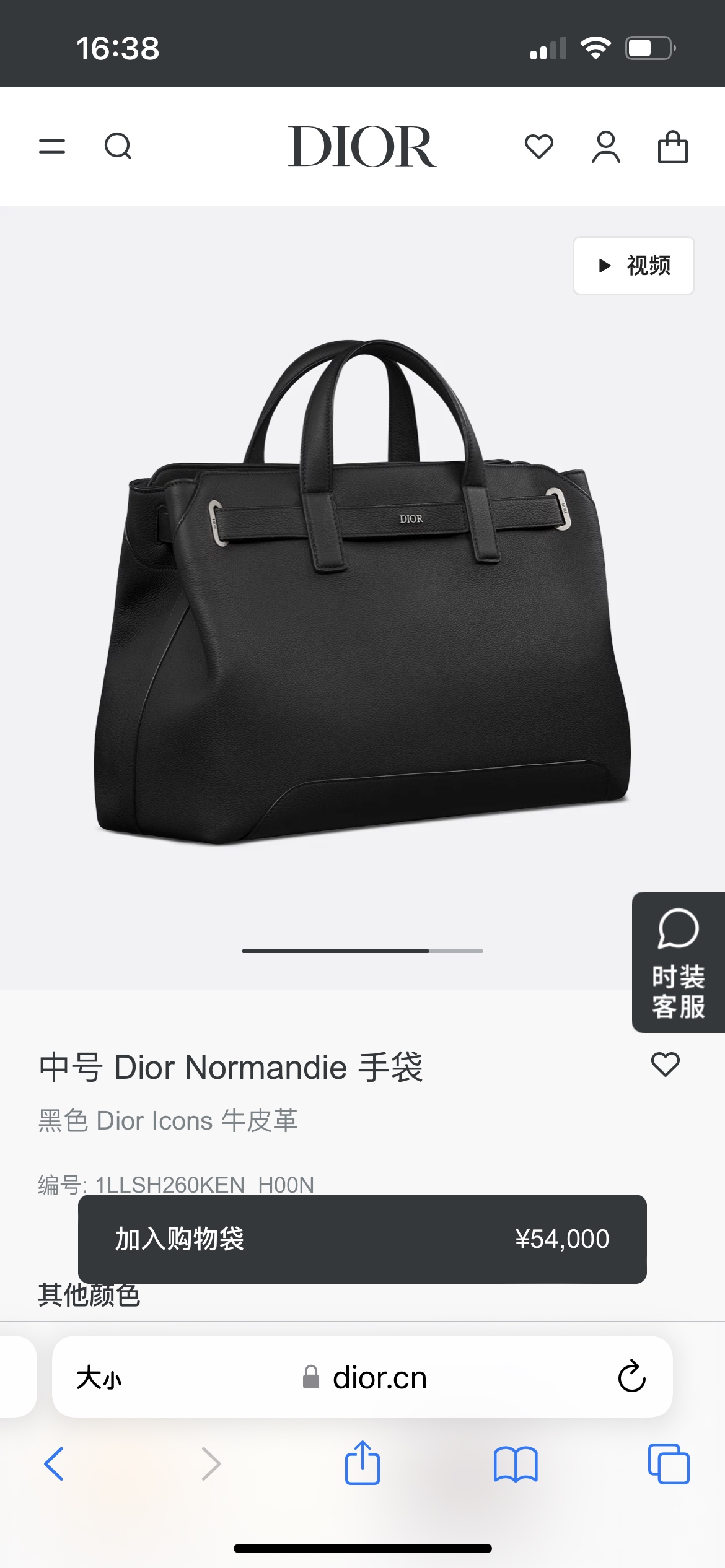Reload the page
The height and width of the screenshot is (1568, 725).
631,1377
